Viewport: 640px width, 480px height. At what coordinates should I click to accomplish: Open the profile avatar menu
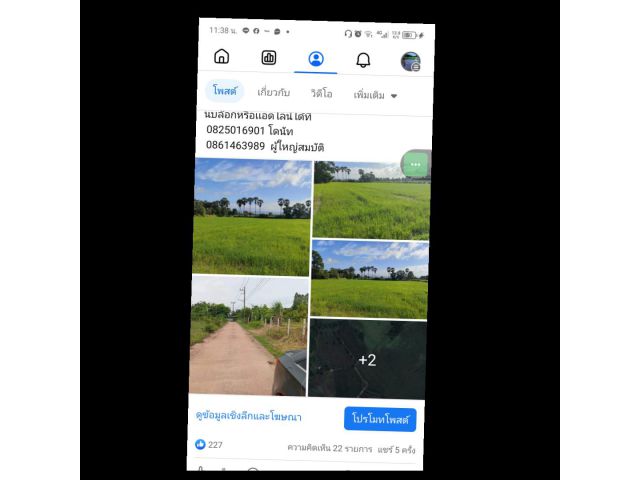point(410,61)
